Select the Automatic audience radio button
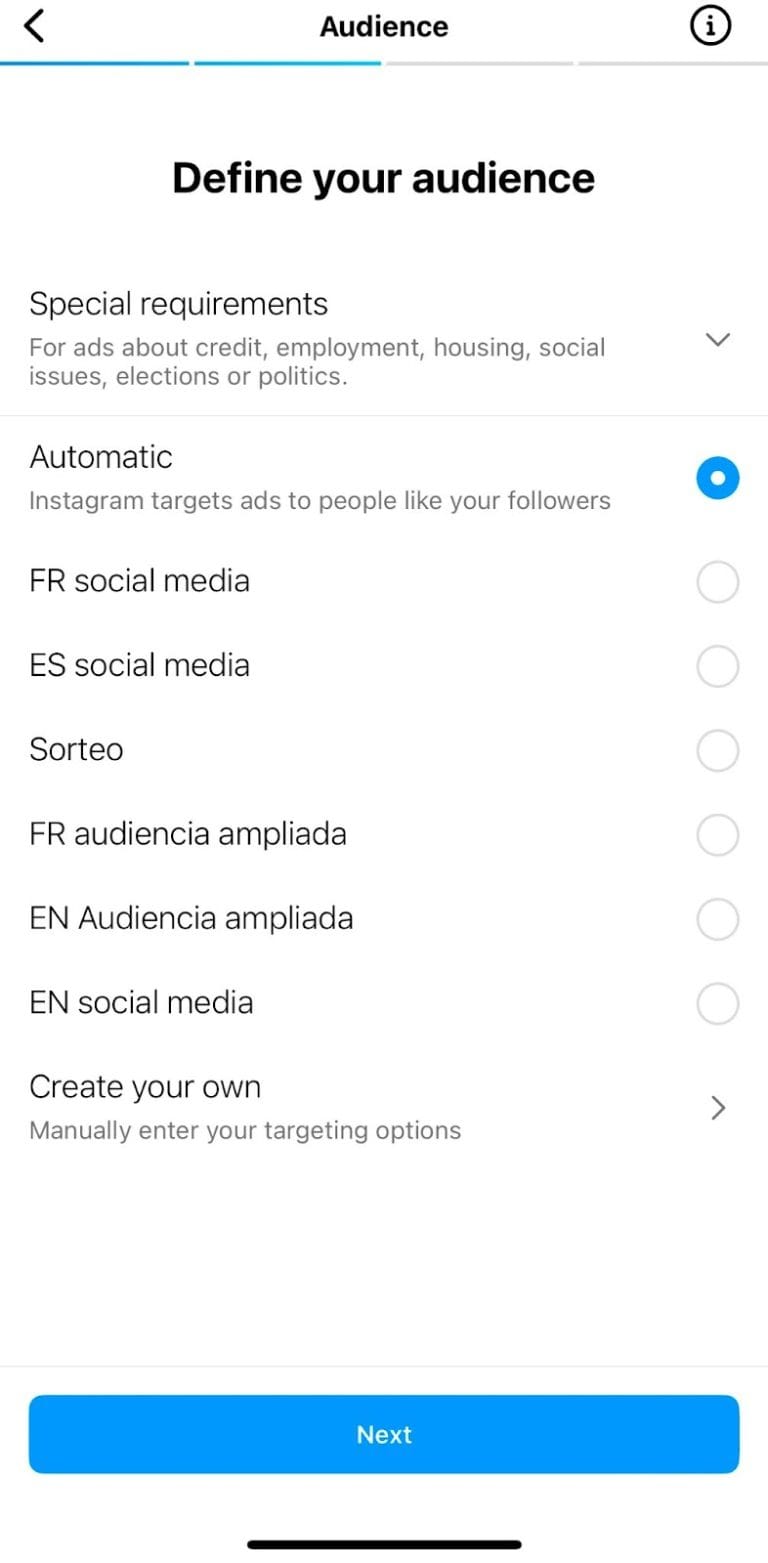This screenshot has width=768, height=1563. pyautogui.click(x=717, y=477)
